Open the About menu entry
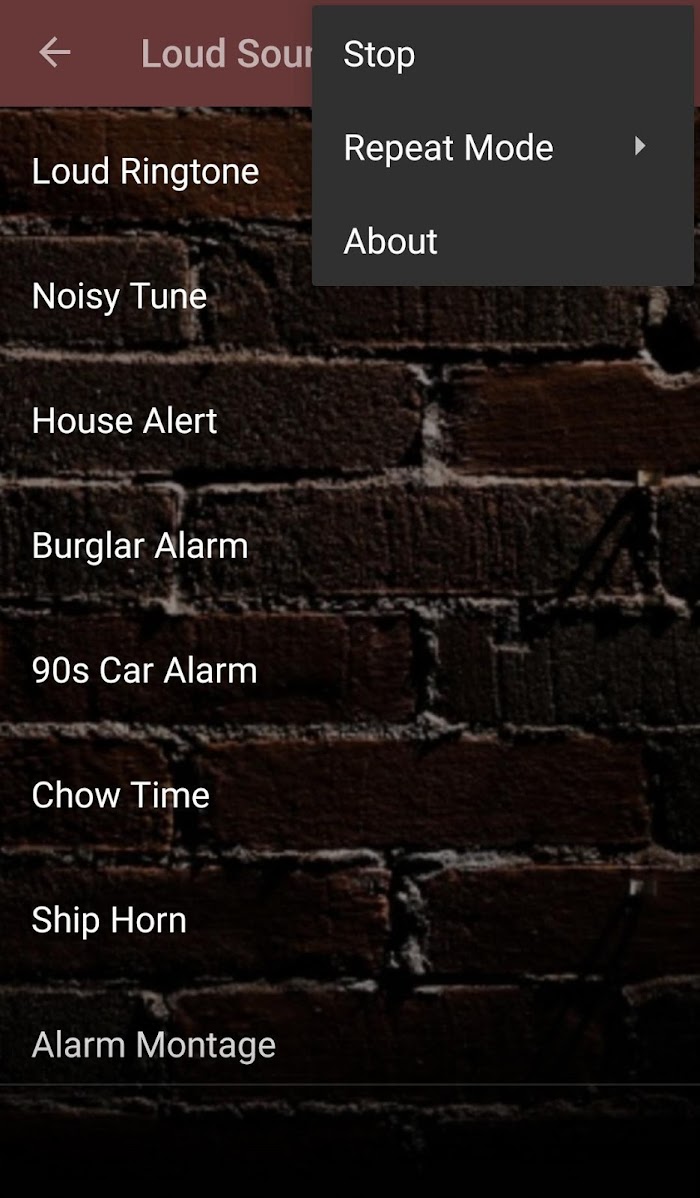The width and height of the screenshot is (700, 1198). click(x=503, y=241)
